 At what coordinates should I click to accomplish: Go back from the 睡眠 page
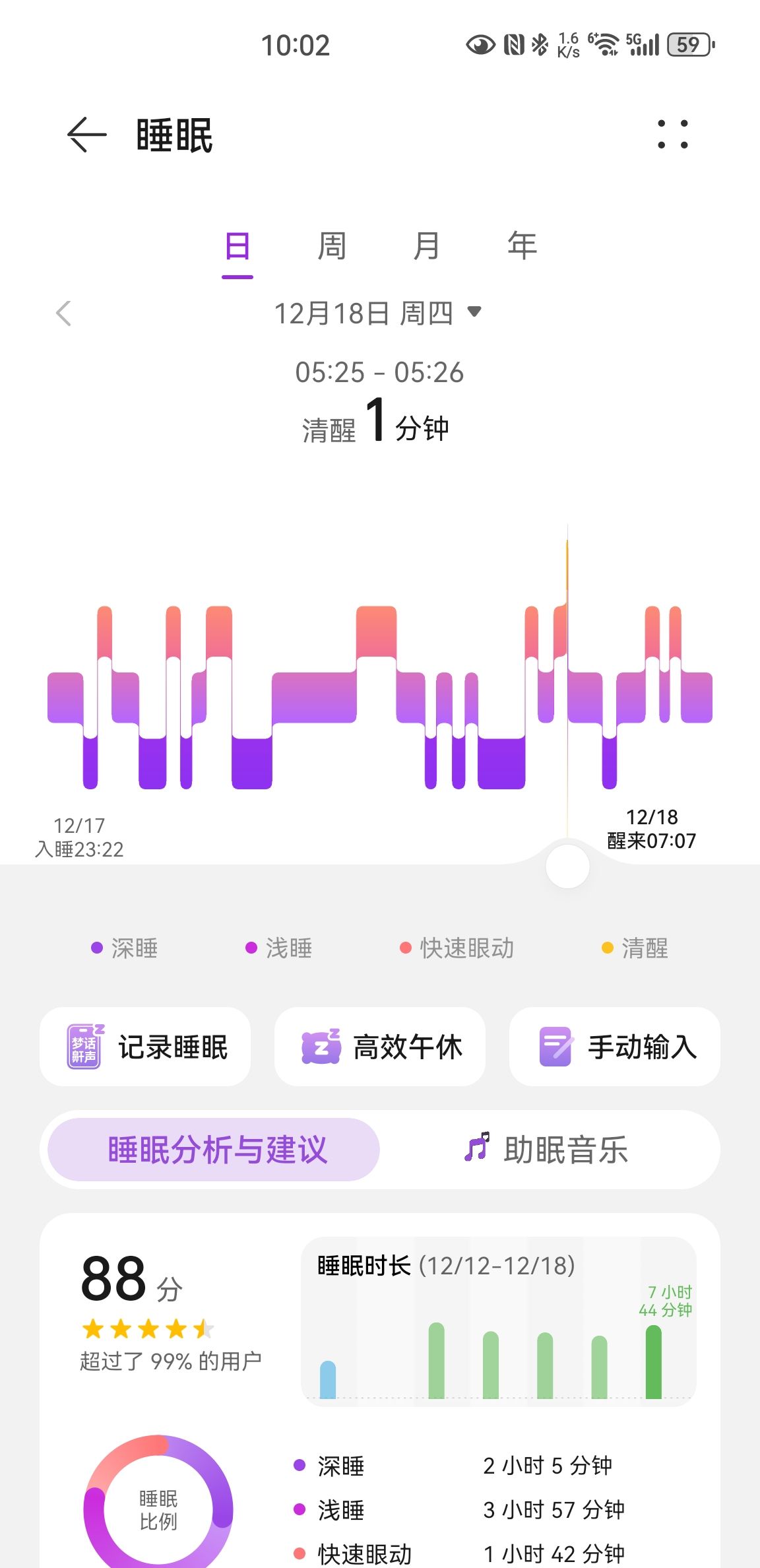(86, 135)
